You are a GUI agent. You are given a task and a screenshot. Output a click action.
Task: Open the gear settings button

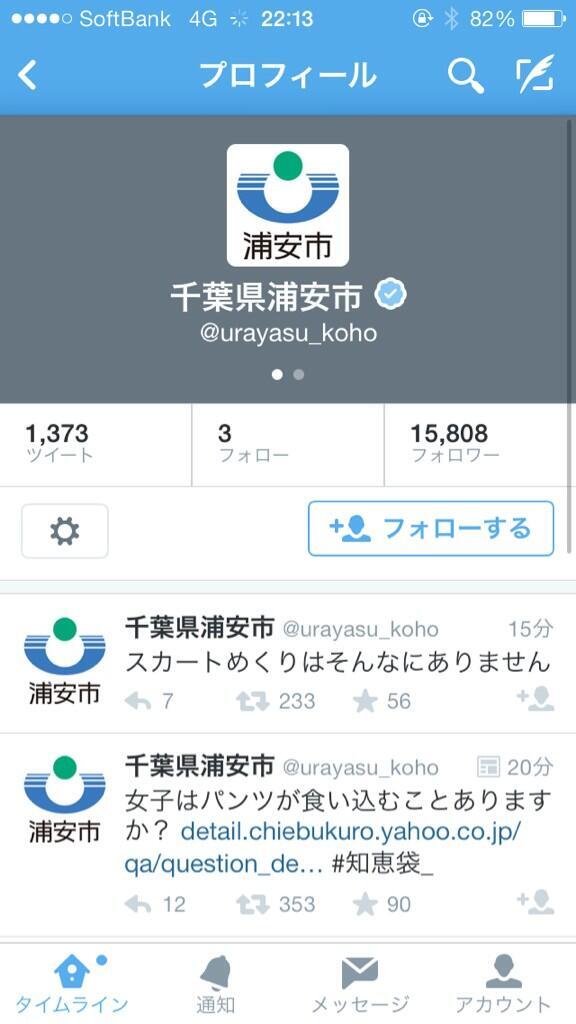[x=65, y=531]
